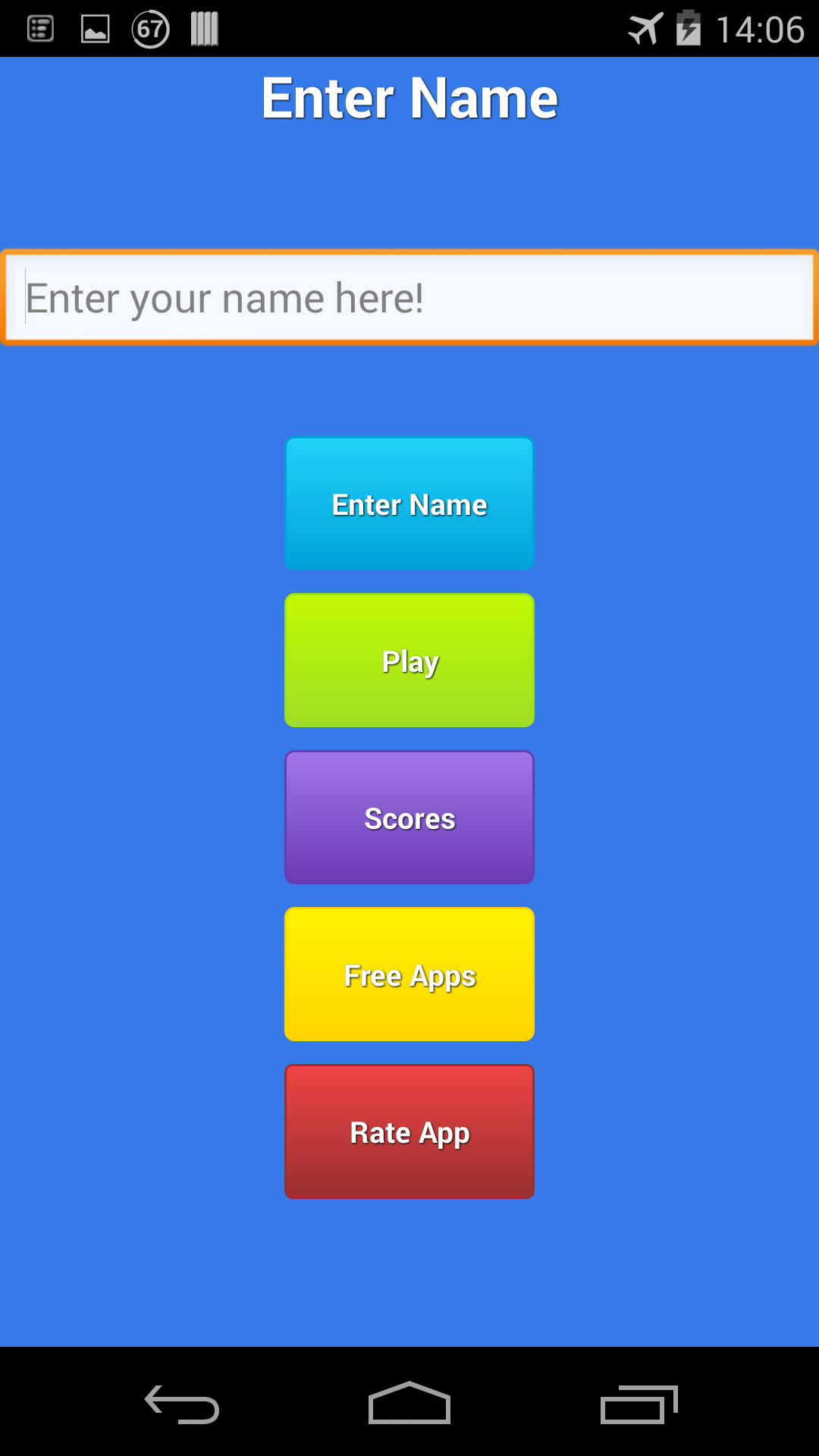Tap the yellow Free Apps button
The width and height of the screenshot is (819, 1456).
tap(409, 974)
